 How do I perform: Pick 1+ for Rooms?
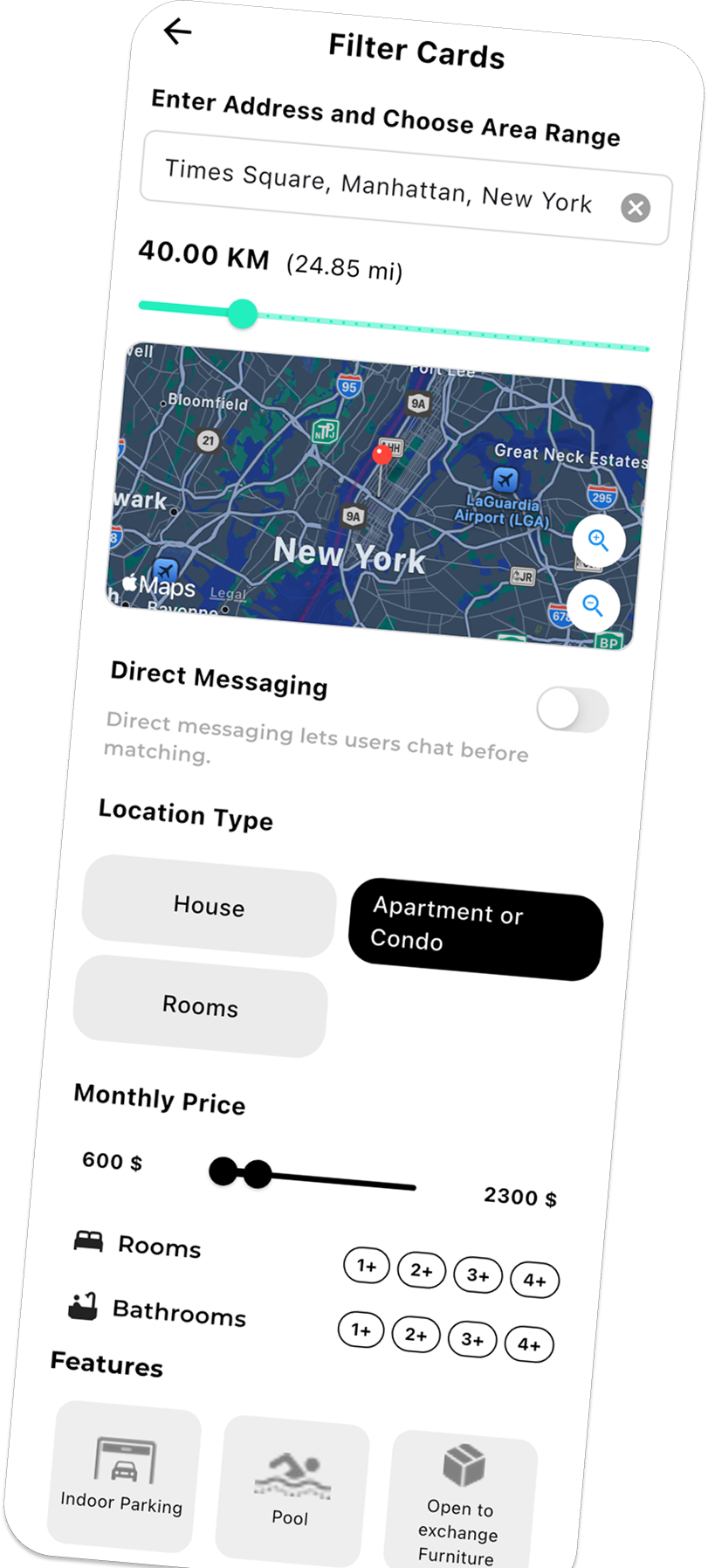click(x=367, y=1266)
